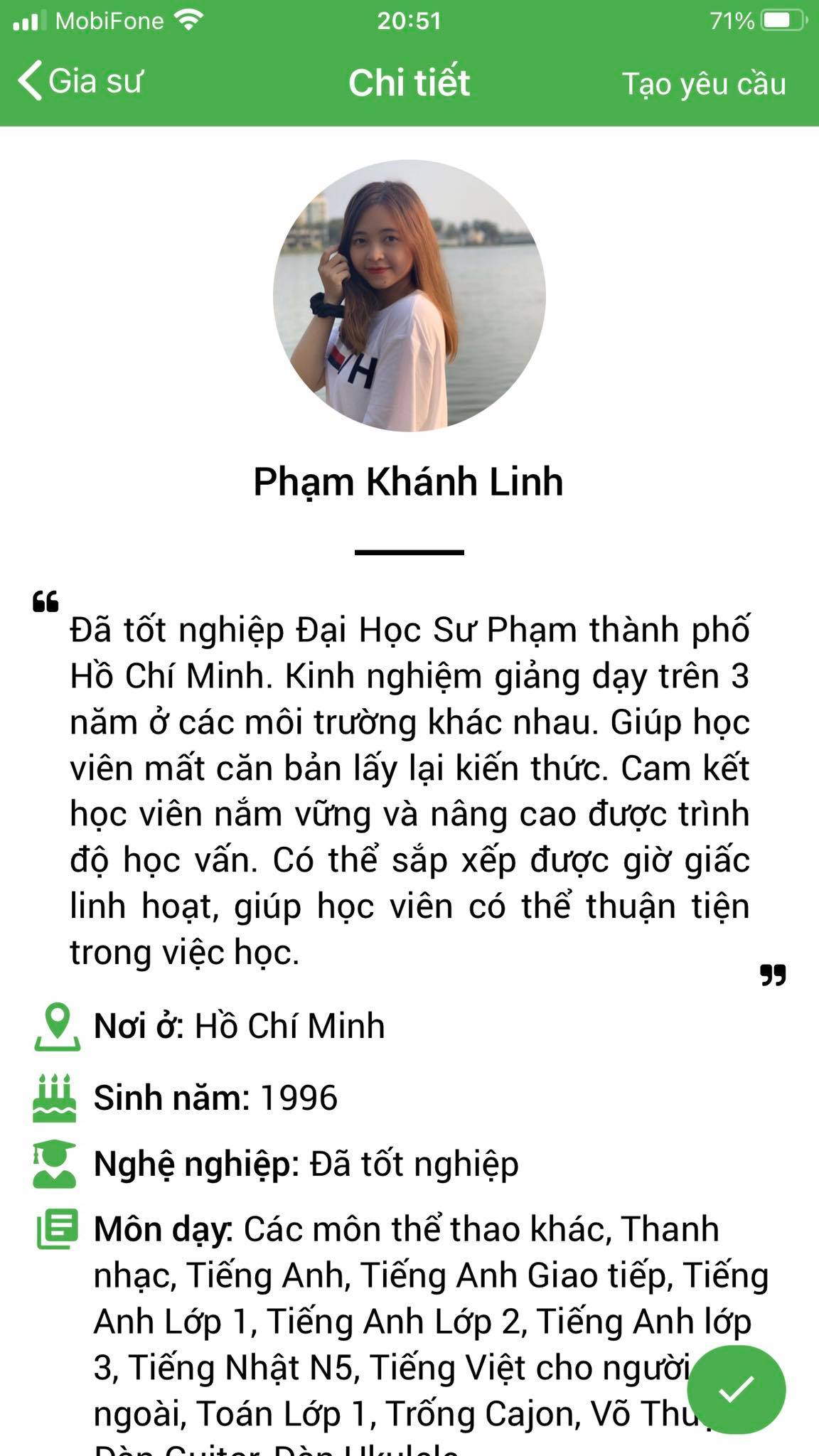
Task: Open Phạm Khánh Linh's profile photo
Action: 409,295
